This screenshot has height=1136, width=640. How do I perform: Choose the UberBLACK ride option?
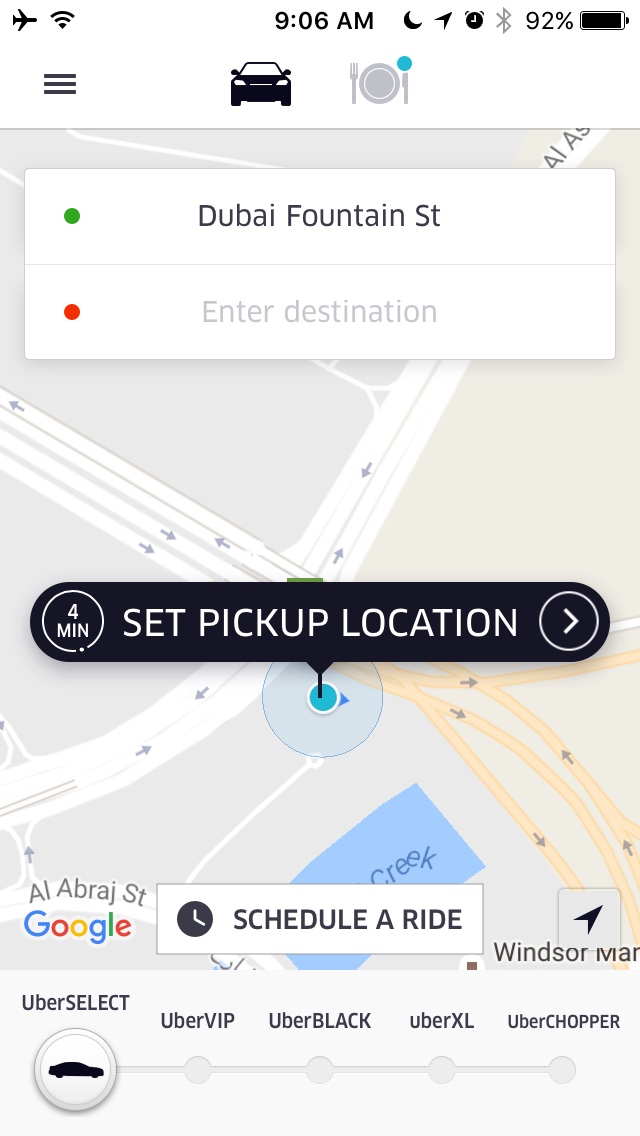click(x=320, y=1069)
